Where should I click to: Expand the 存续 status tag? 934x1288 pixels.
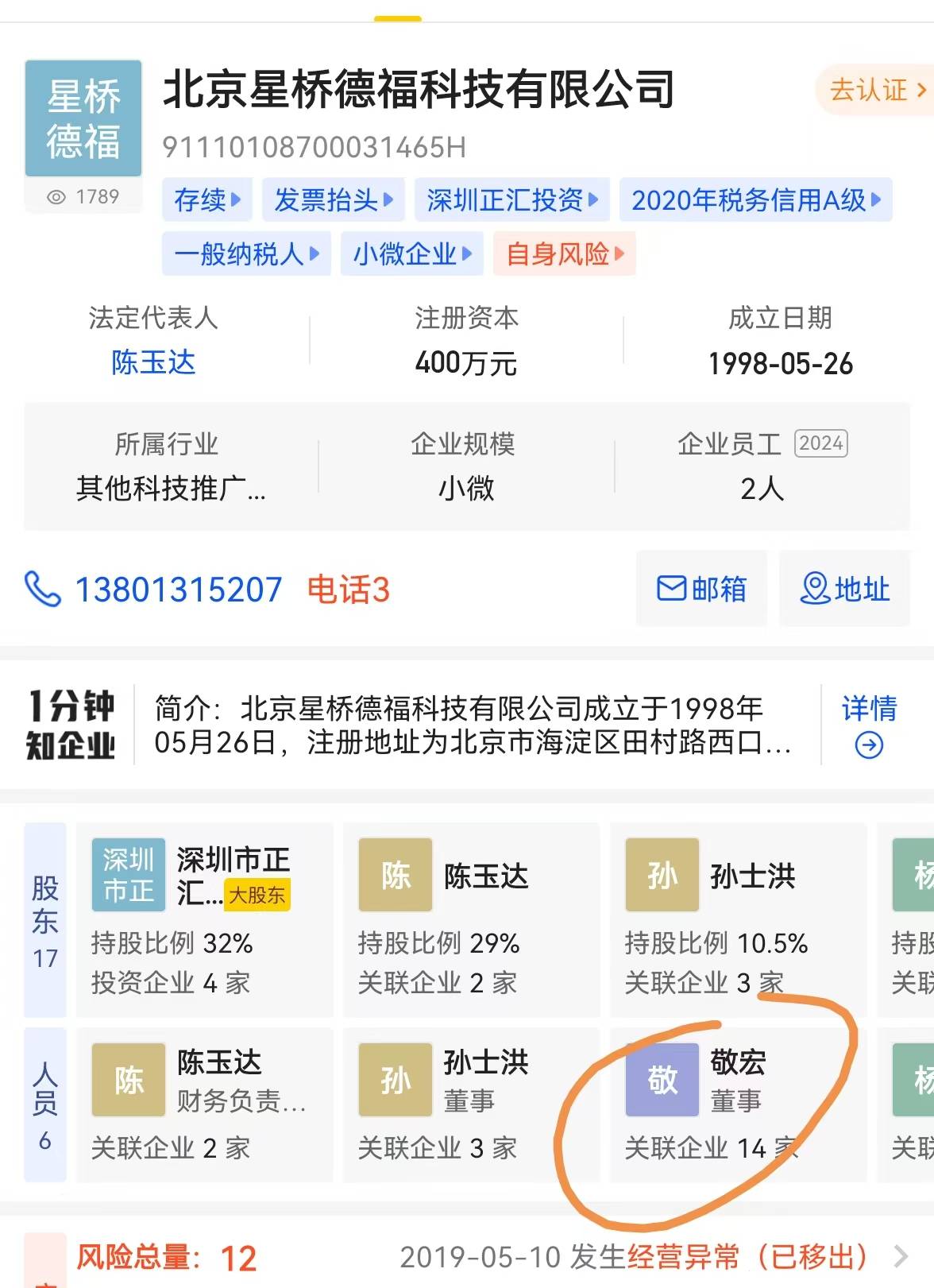(x=205, y=200)
